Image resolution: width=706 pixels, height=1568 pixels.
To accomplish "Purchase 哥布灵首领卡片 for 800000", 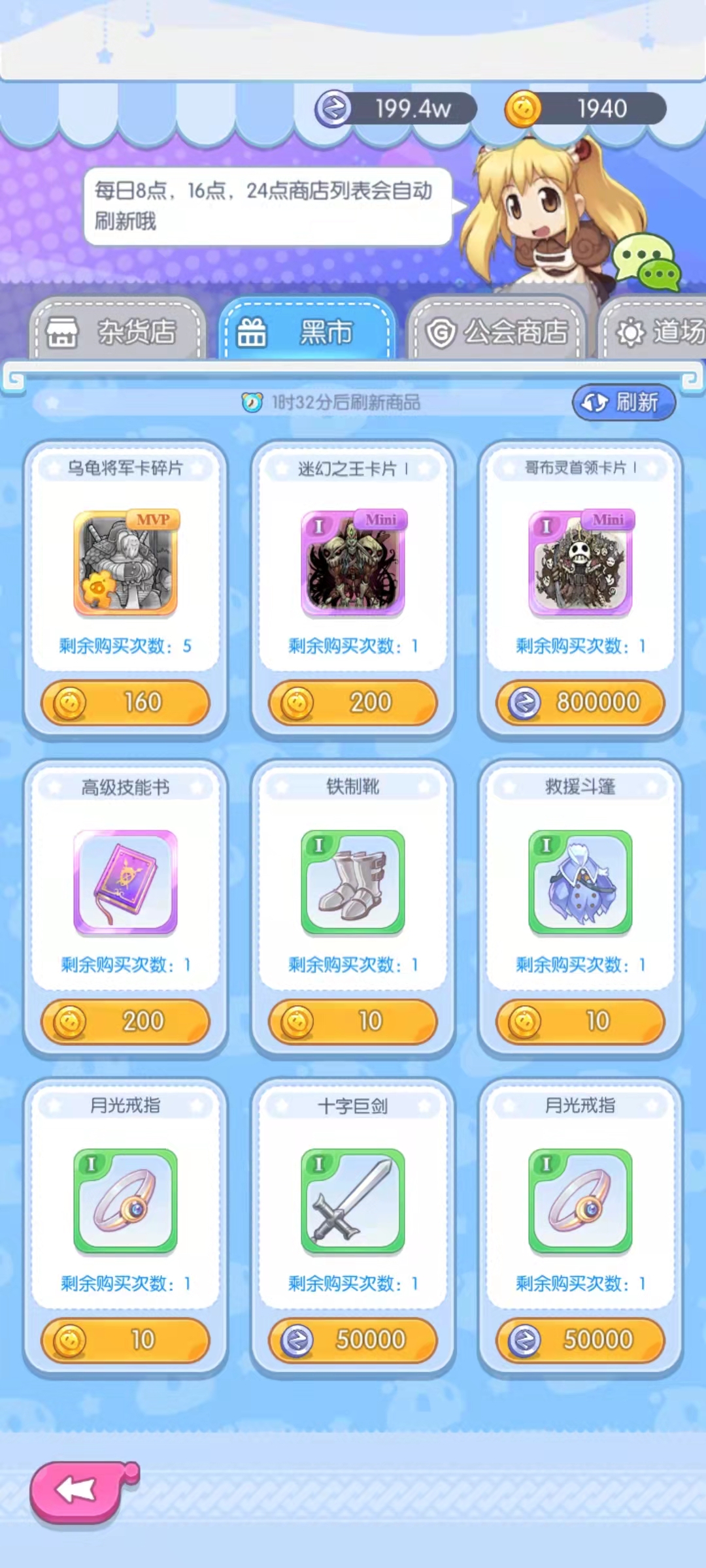I will point(580,703).
